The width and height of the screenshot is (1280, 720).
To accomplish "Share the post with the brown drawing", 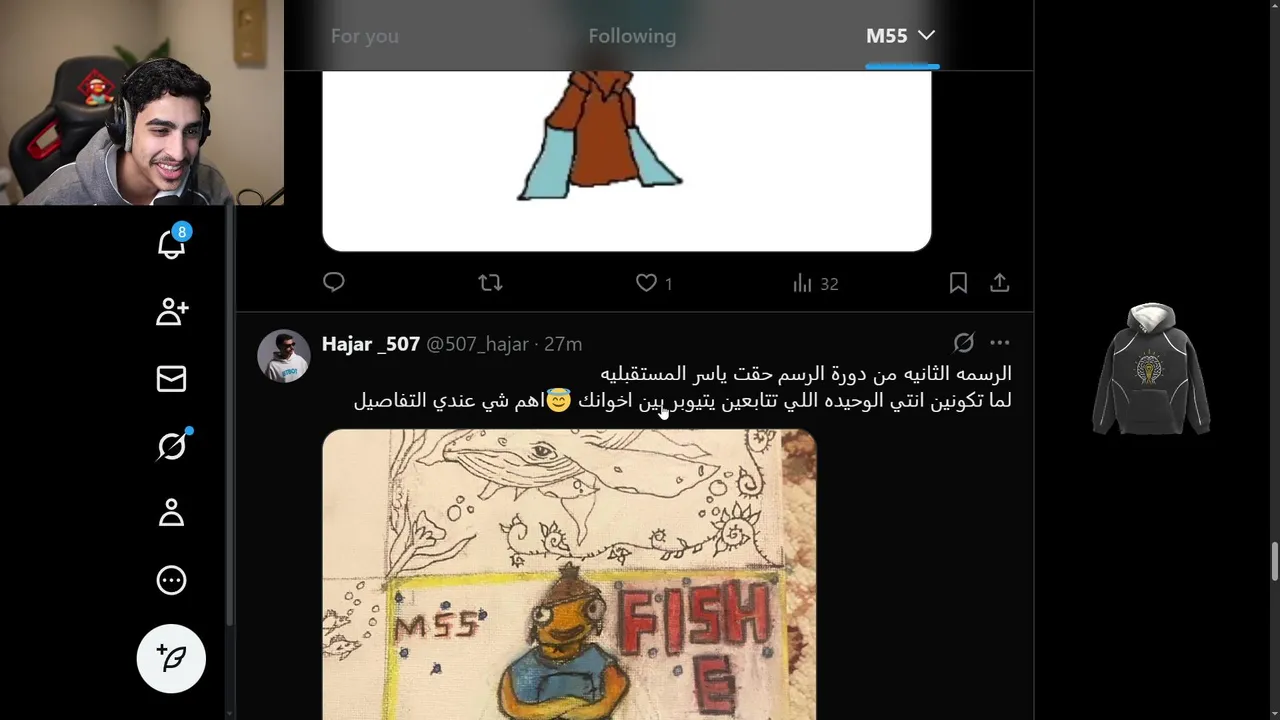I will click(x=999, y=283).
